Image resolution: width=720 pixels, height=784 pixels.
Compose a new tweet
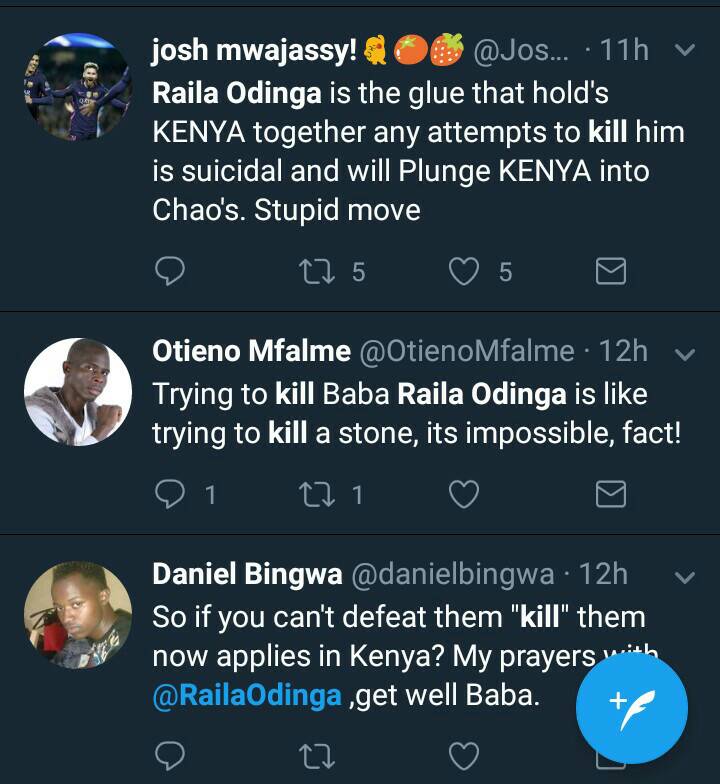click(631, 708)
